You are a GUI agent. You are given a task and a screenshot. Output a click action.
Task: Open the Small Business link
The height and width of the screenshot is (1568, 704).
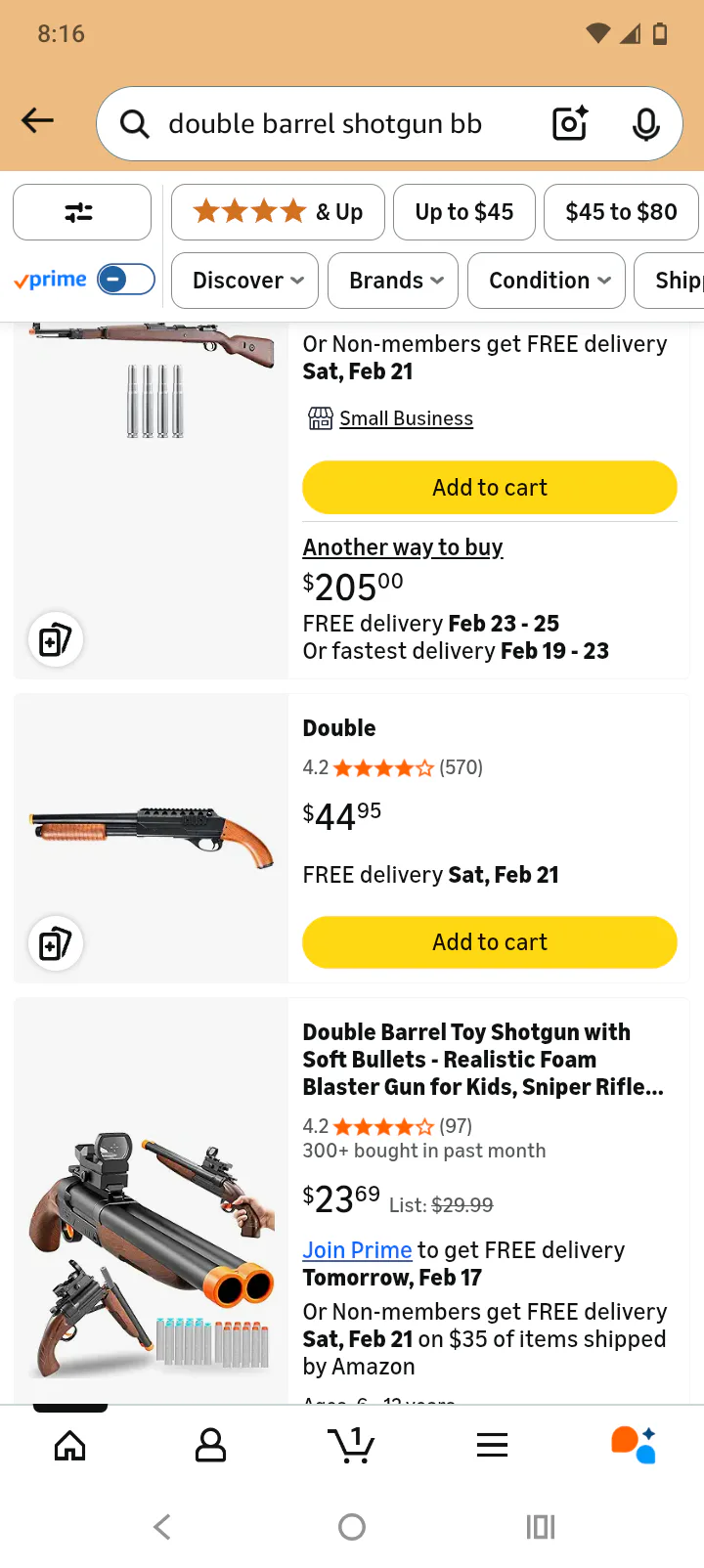[x=406, y=418]
